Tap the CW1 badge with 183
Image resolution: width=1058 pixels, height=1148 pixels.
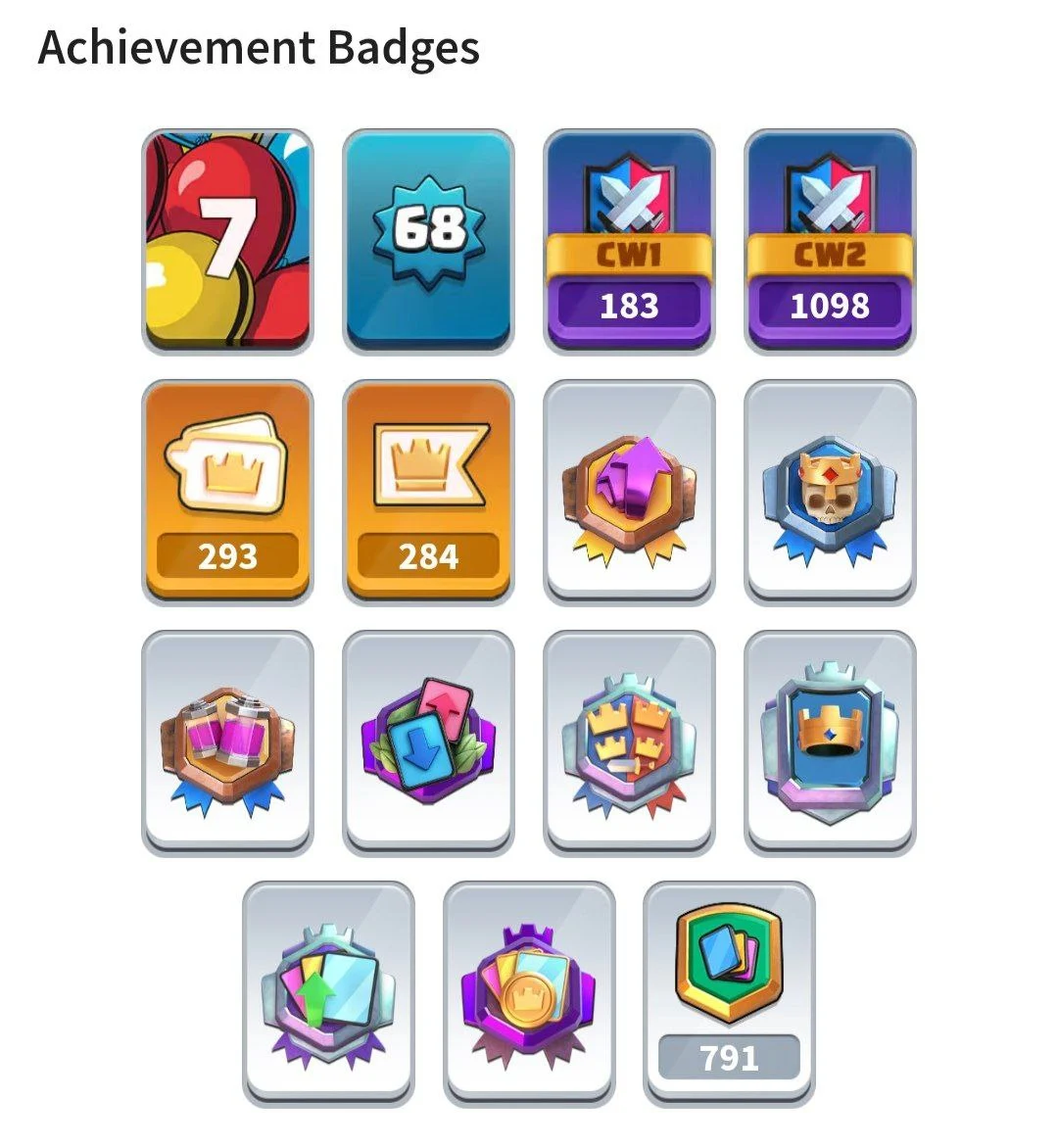click(x=629, y=241)
